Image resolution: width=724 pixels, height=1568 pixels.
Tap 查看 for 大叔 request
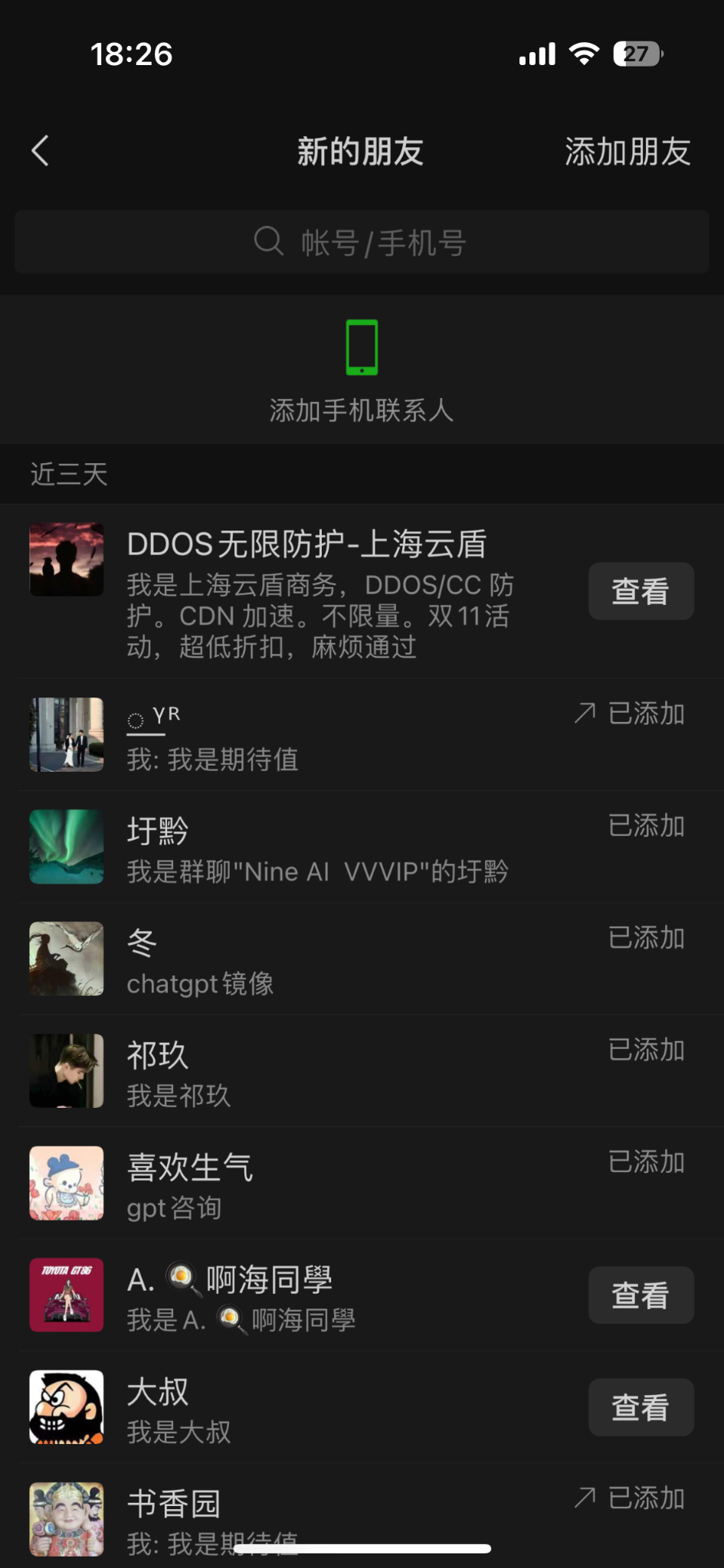[640, 1407]
